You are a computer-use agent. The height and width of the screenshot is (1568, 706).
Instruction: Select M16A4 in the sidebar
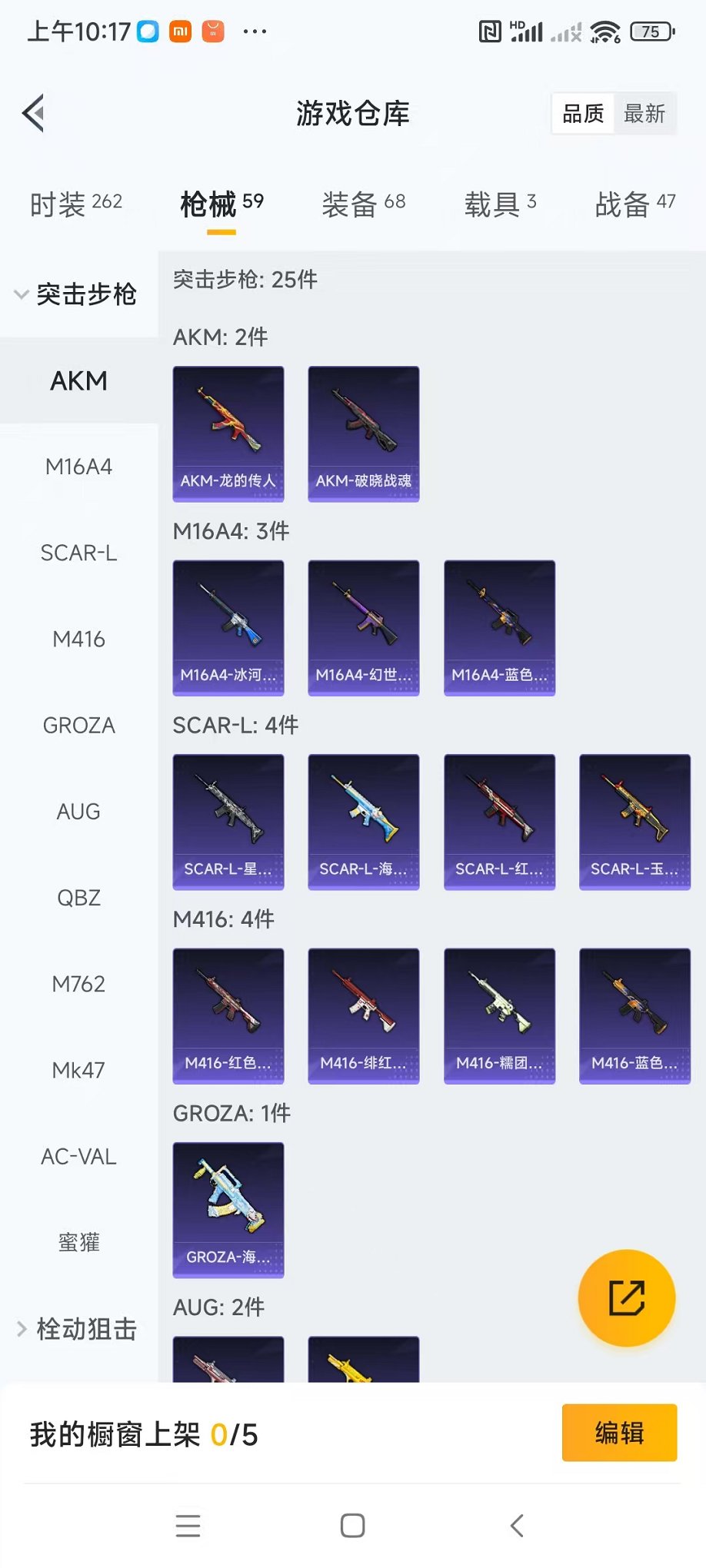(x=78, y=467)
